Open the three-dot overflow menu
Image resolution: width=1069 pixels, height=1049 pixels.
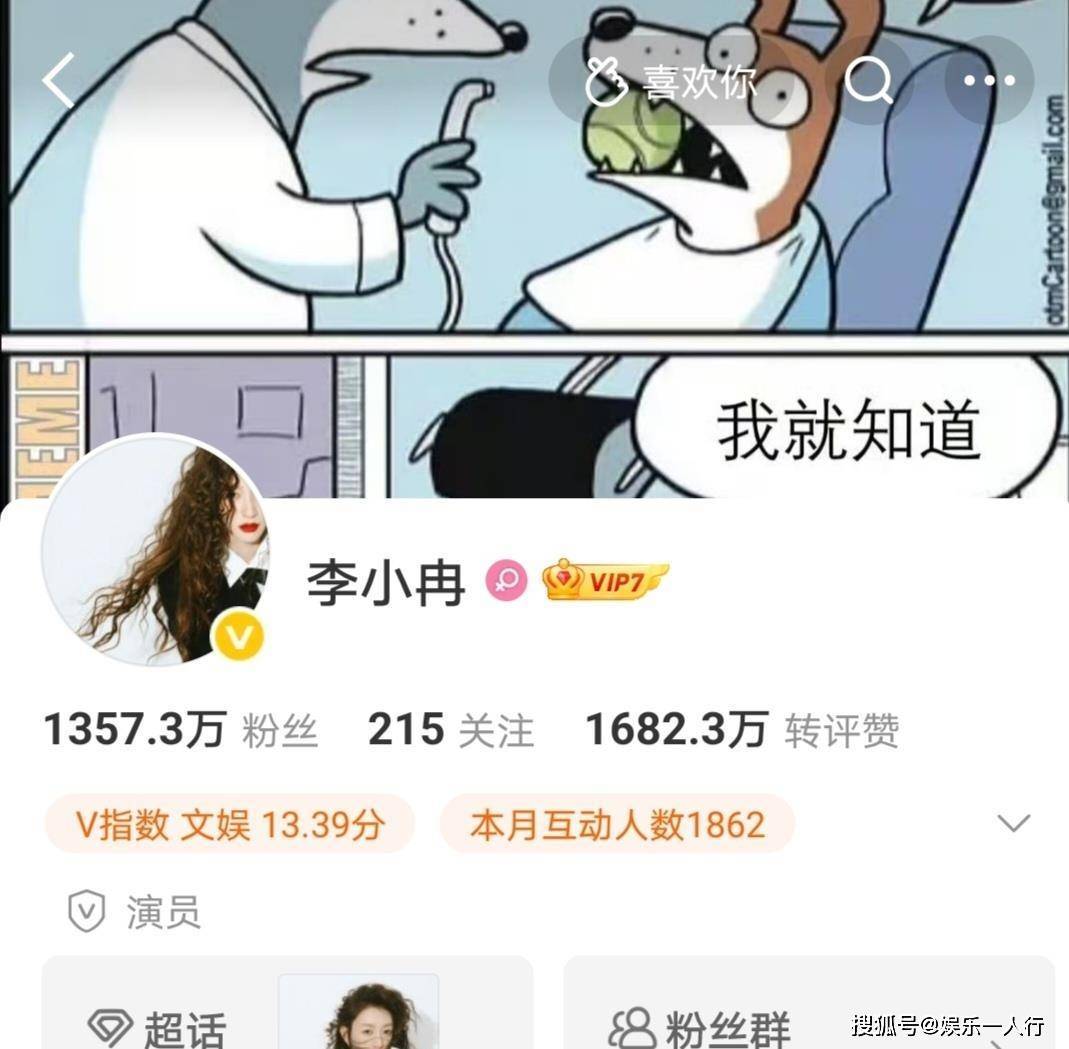click(x=988, y=81)
